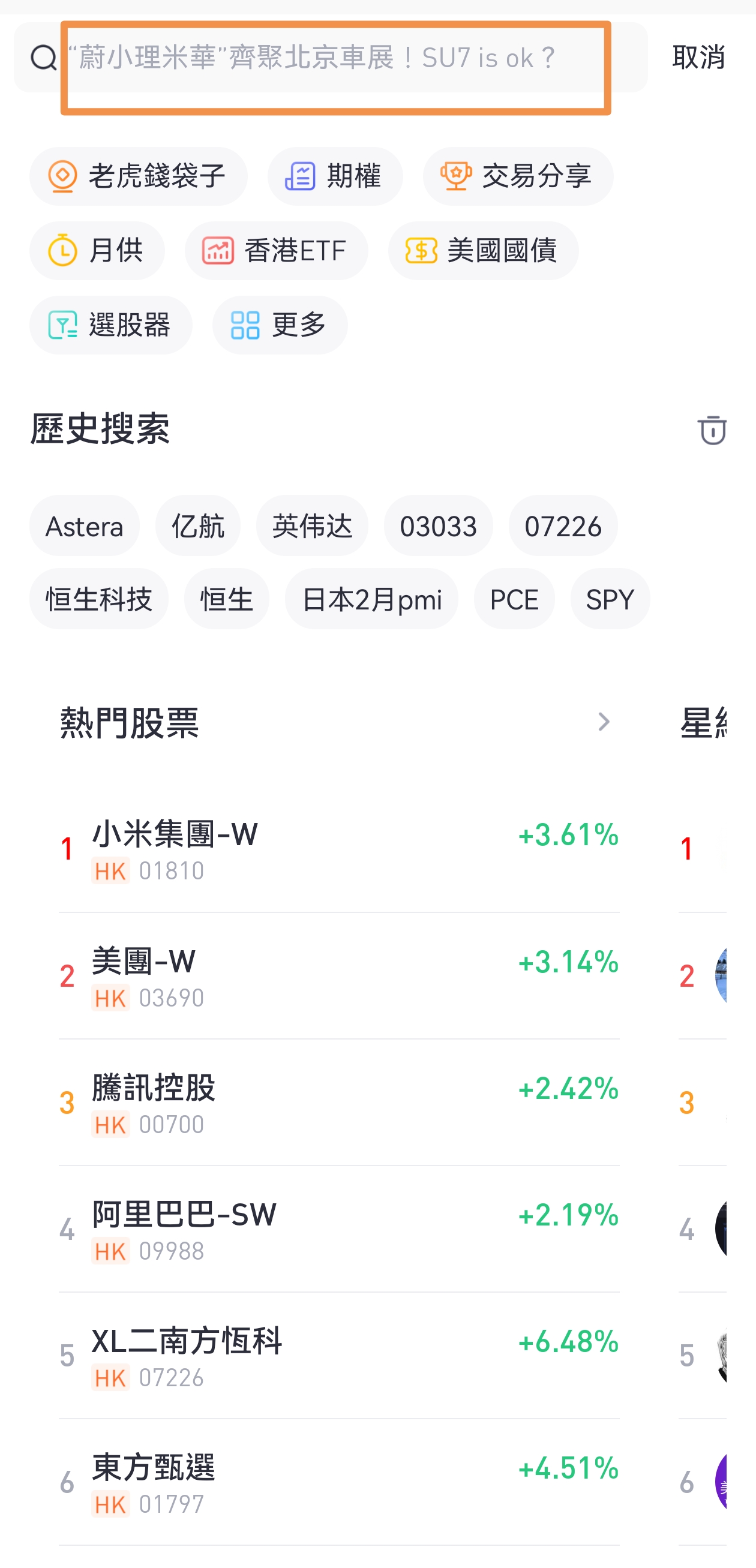Open 阿里巴巴-SW stock 09988
This screenshot has height=1568, width=756.
[338, 1230]
